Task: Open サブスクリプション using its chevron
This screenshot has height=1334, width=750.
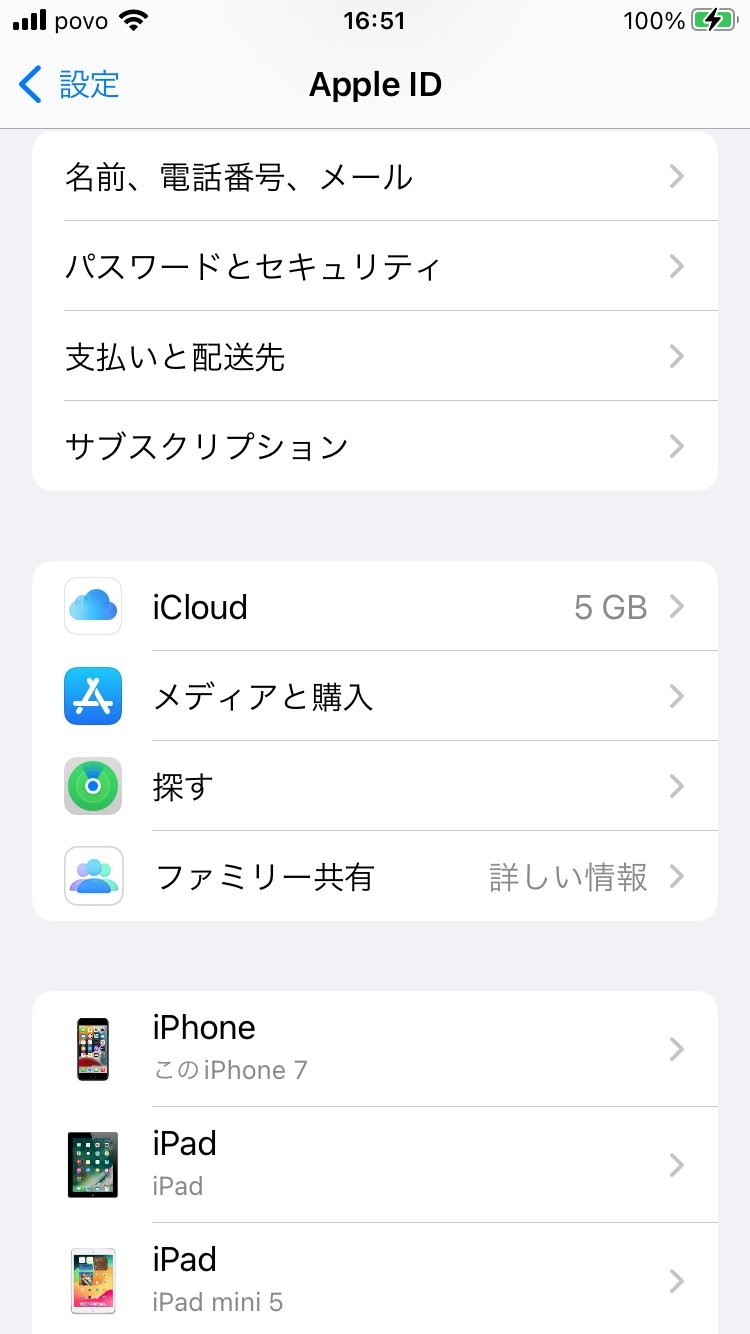Action: (677, 447)
